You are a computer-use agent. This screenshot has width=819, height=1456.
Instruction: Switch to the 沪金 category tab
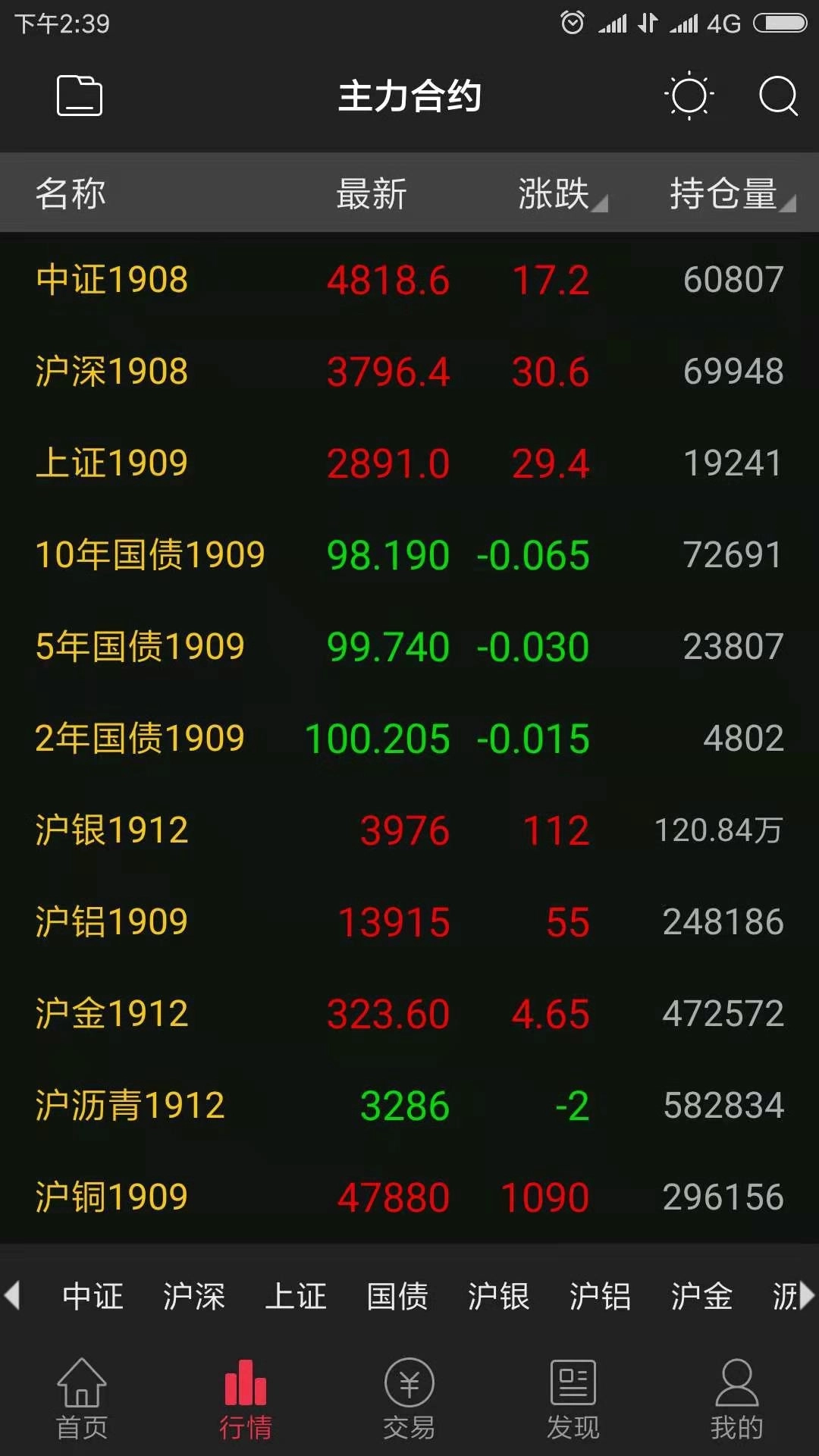(x=701, y=1297)
